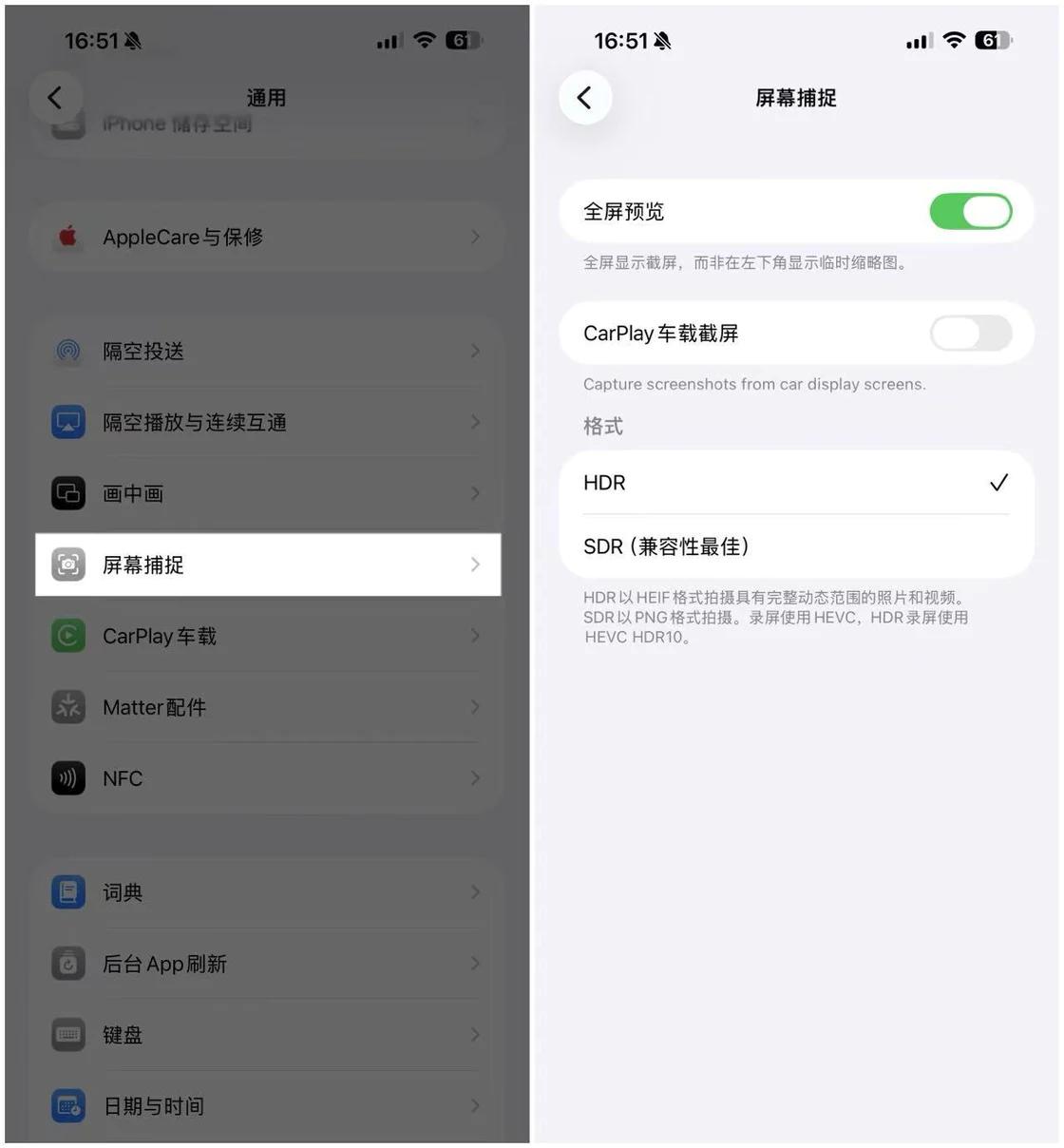
Task: Open Matter配件 settings
Action: [x=267, y=707]
